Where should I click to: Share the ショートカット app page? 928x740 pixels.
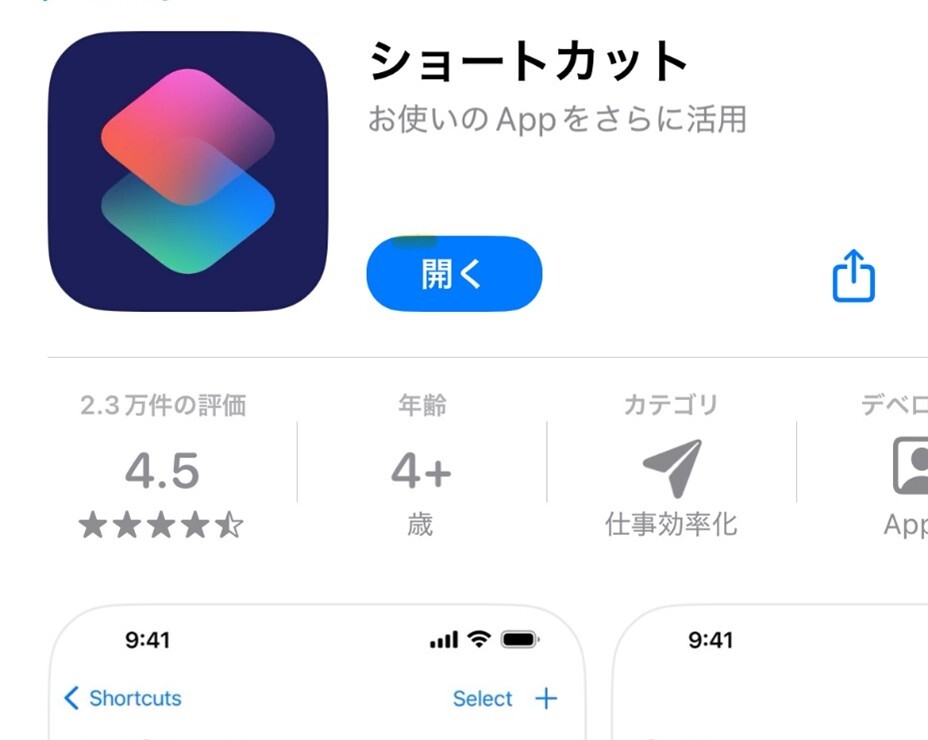tap(853, 276)
